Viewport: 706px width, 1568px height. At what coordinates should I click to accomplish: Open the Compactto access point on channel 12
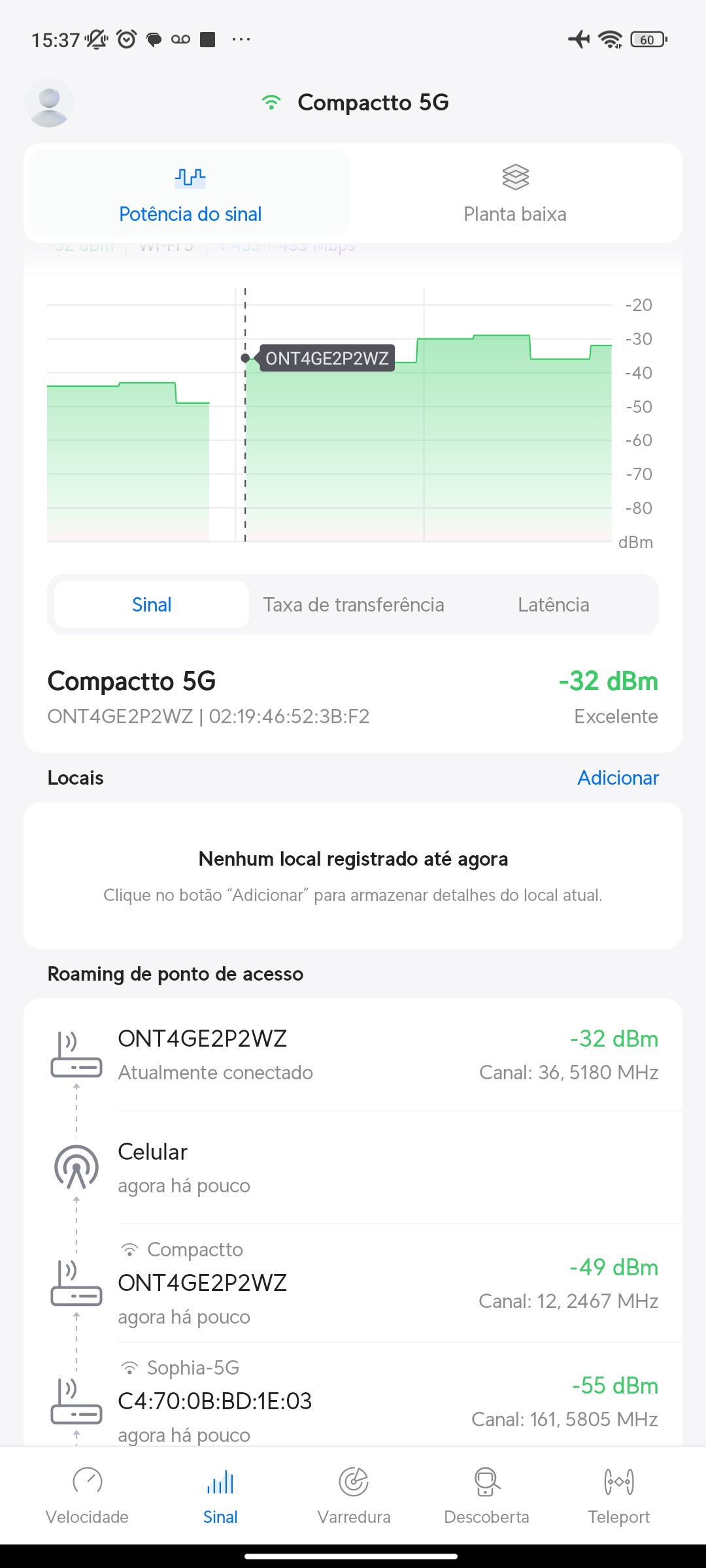(353, 1283)
